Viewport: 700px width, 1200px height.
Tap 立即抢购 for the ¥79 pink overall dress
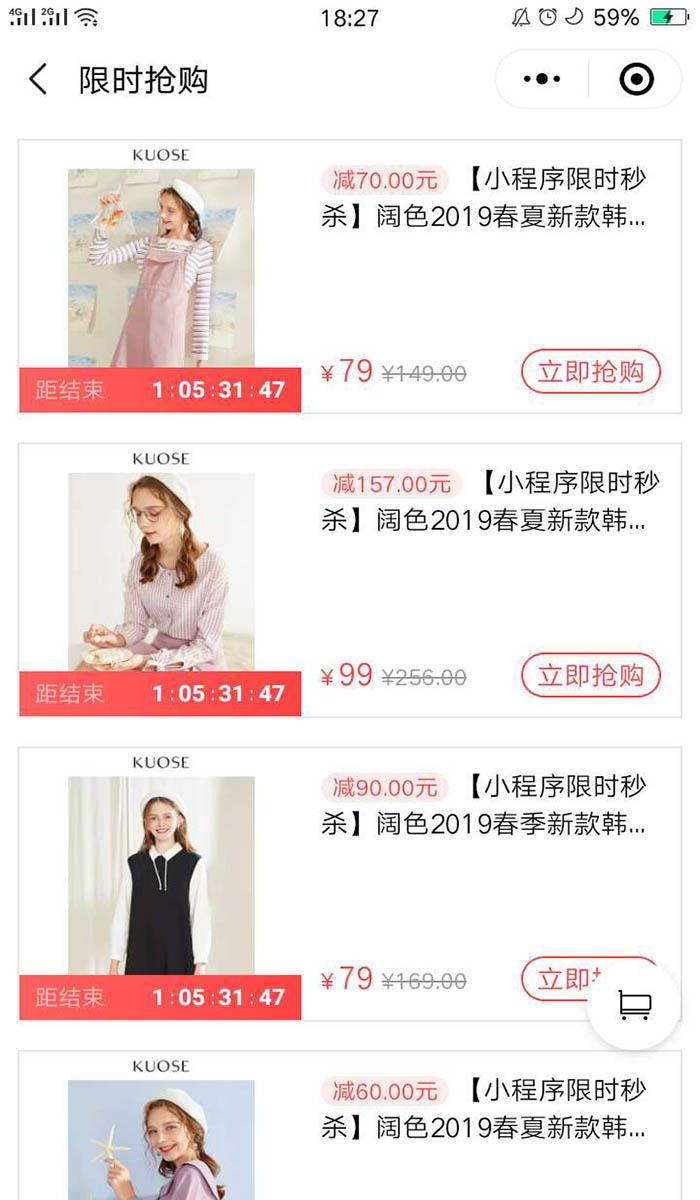590,372
